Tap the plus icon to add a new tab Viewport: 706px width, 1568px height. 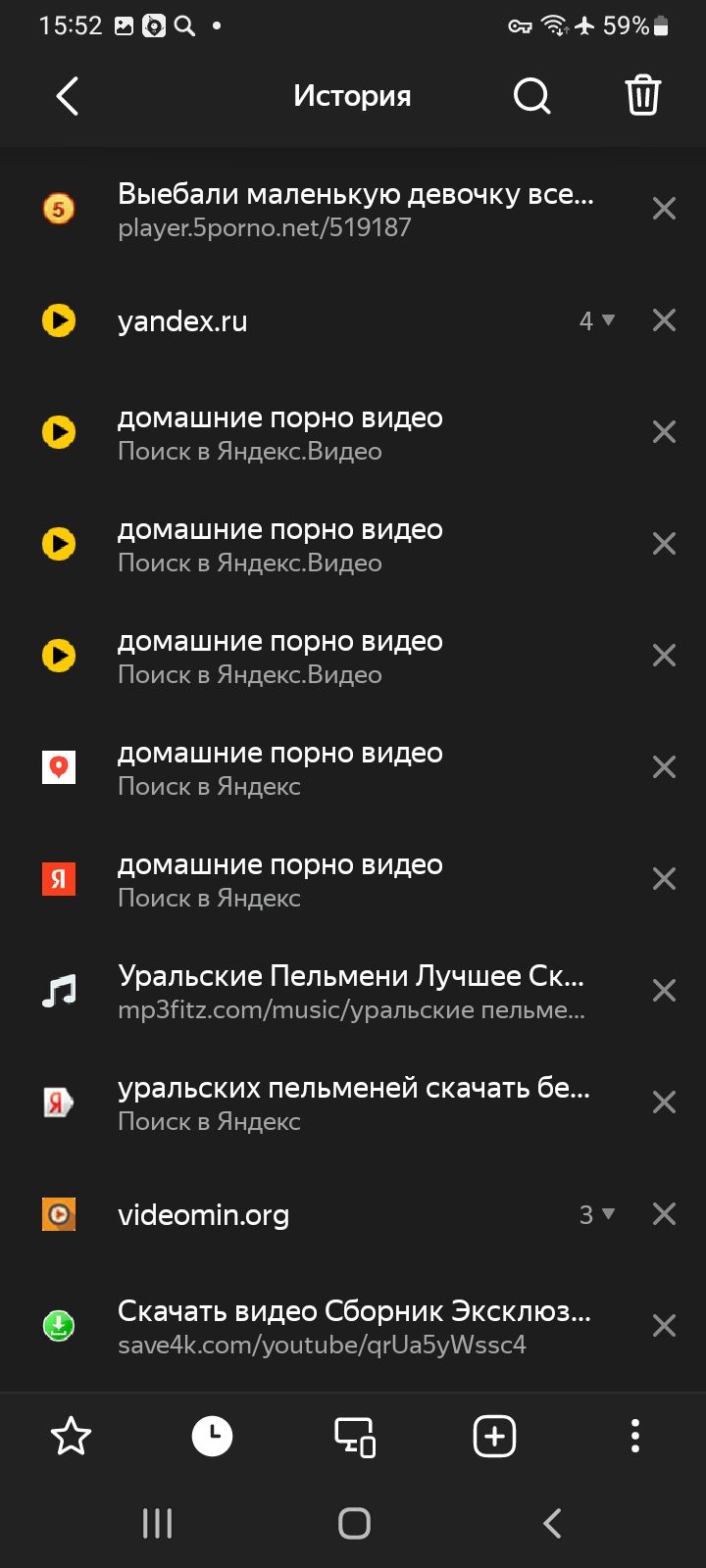click(494, 1437)
